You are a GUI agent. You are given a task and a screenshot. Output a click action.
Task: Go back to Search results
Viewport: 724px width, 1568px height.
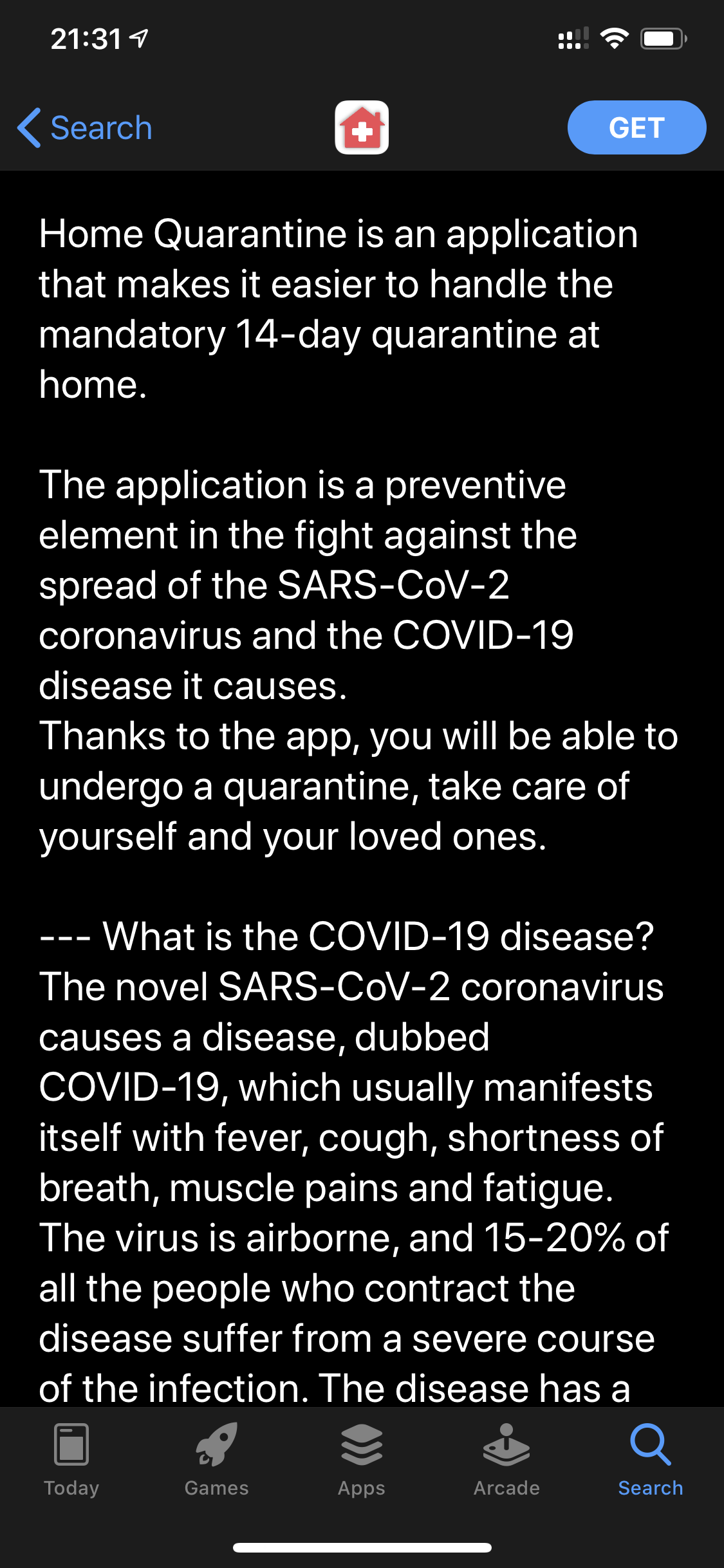click(x=85, y=127)
